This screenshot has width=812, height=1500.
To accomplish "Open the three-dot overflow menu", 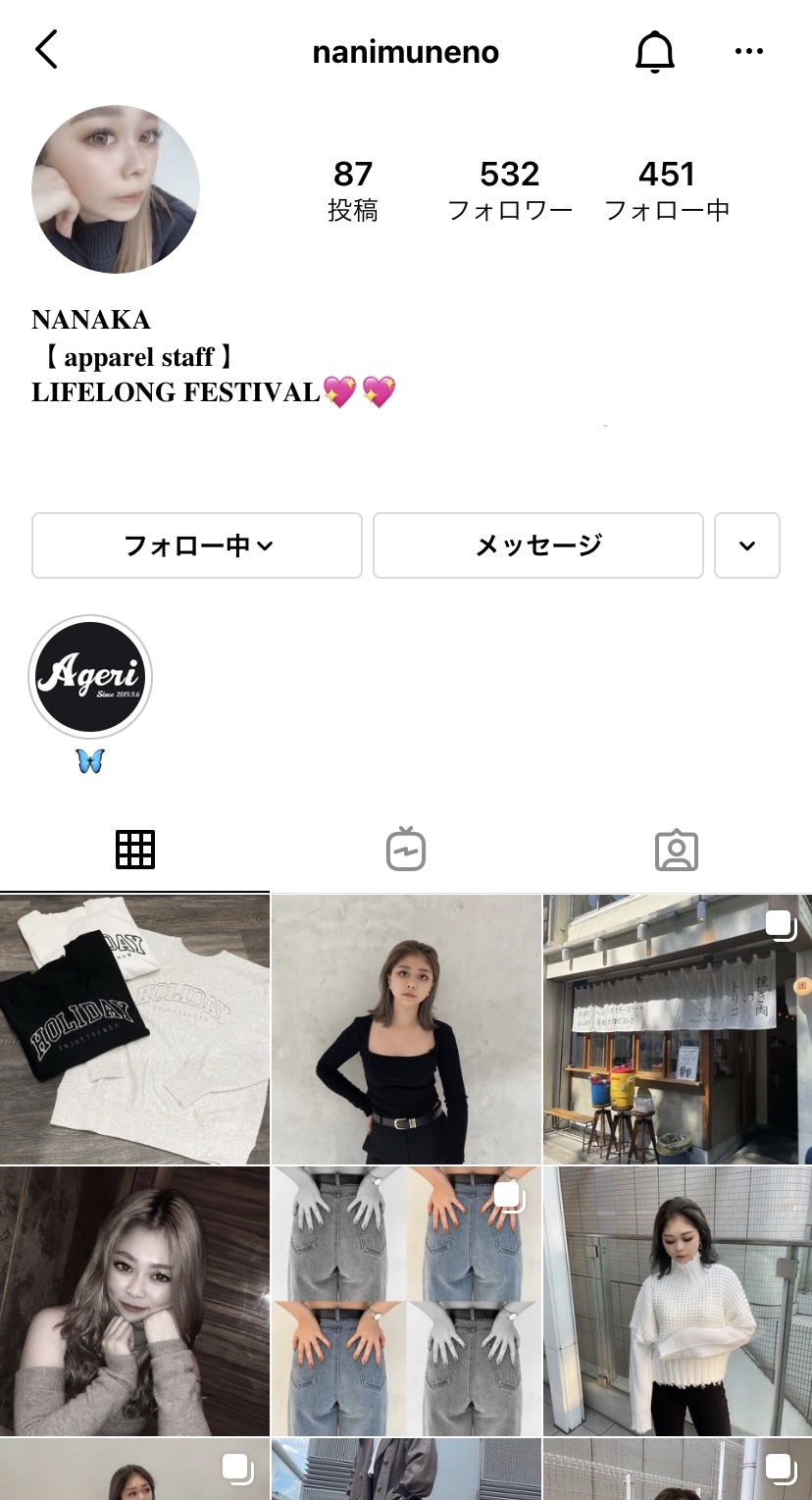I will (748, 52).
